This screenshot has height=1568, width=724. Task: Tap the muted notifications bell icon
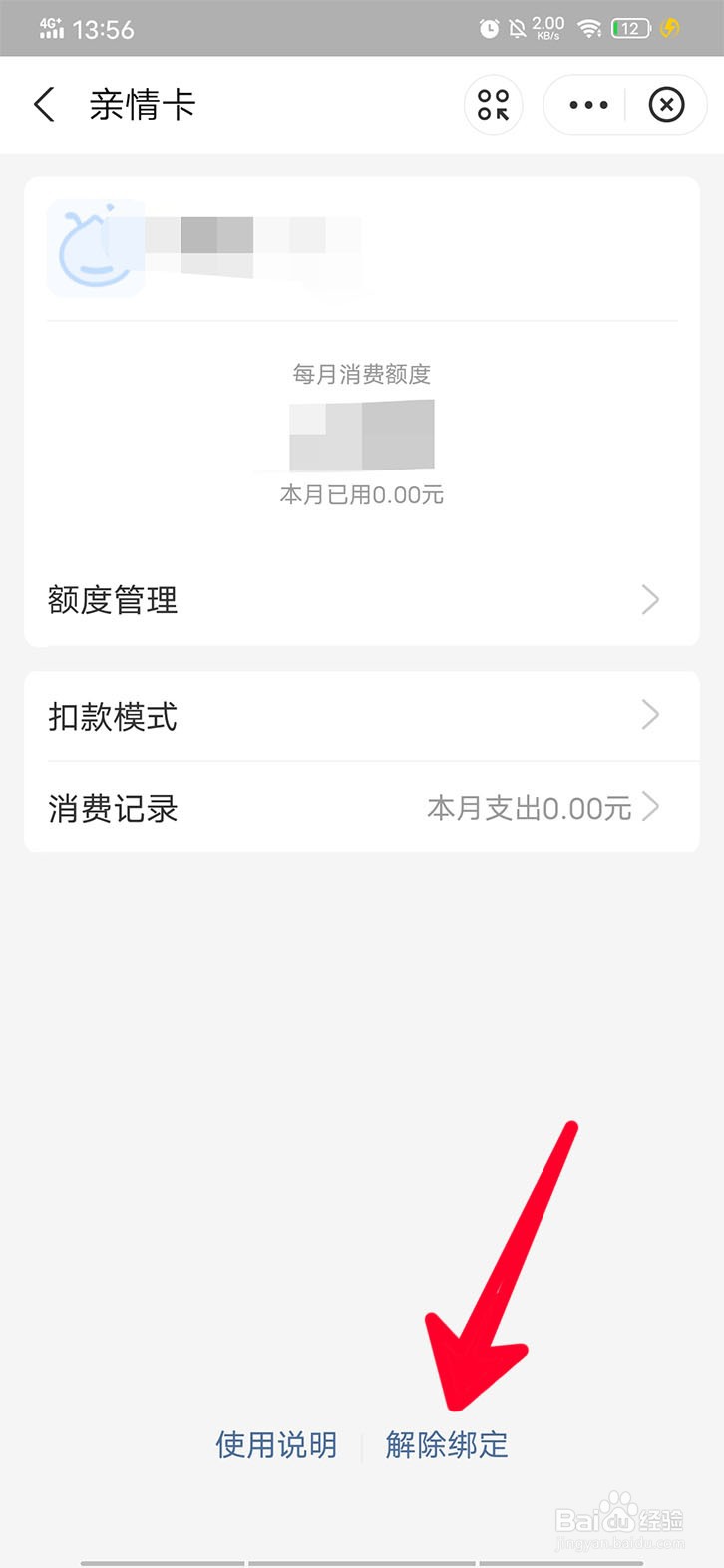coord(517,28)
